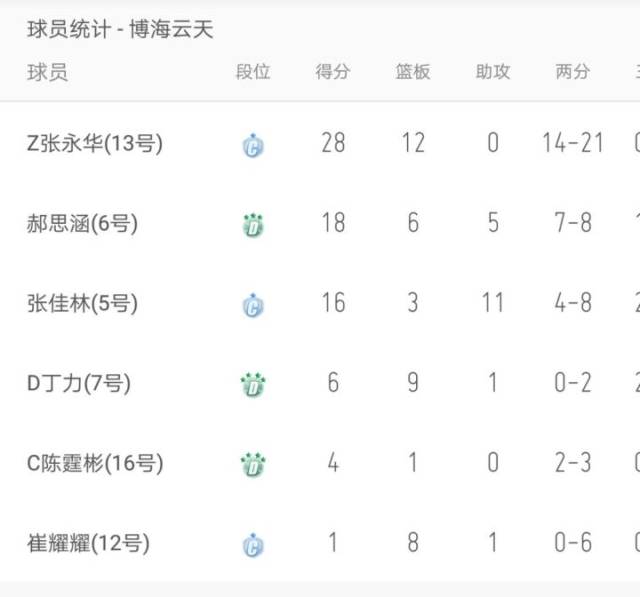View player 张佳林 (5号) details

[320, 303]
